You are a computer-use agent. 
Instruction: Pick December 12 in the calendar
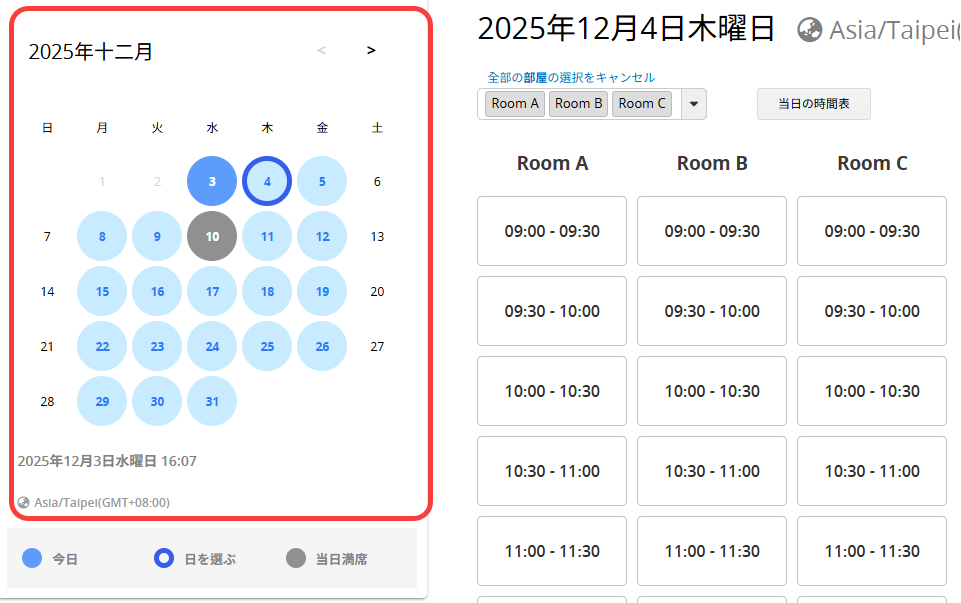(x=322, y=237)
